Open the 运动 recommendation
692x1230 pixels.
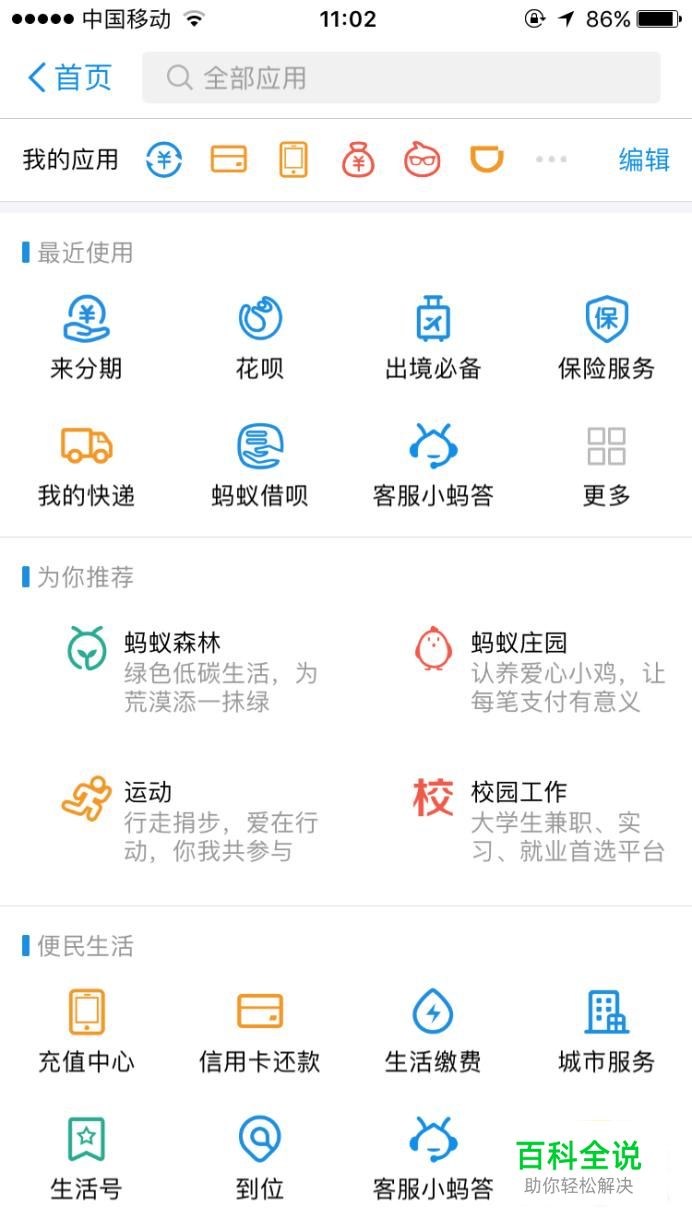(192, 821)
